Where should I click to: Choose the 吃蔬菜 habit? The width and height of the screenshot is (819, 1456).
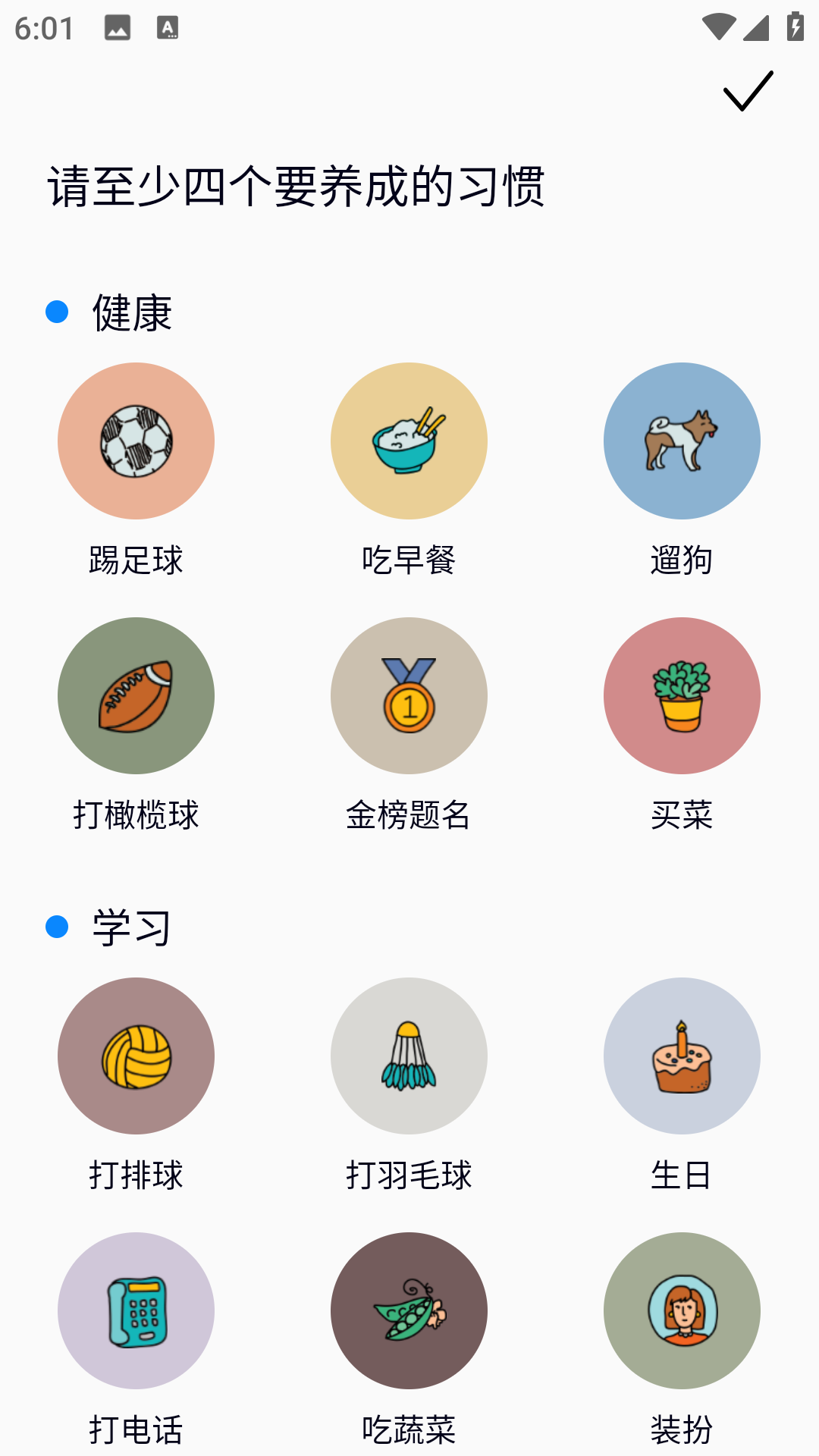(409, 1311)
